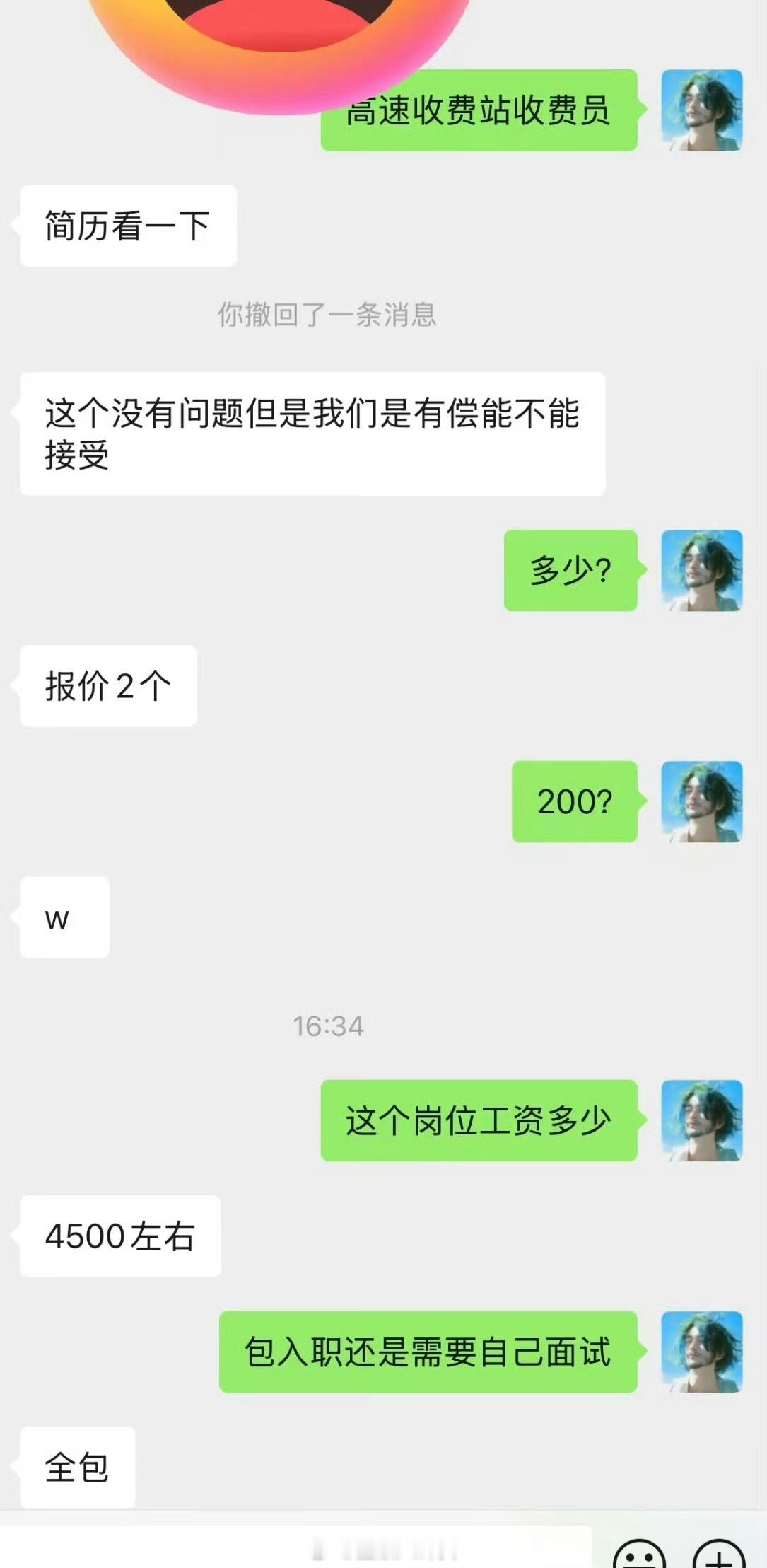
Task: Open sender's avatar beside 高速收费站收费员 message
Action: (x=701, y=110)
